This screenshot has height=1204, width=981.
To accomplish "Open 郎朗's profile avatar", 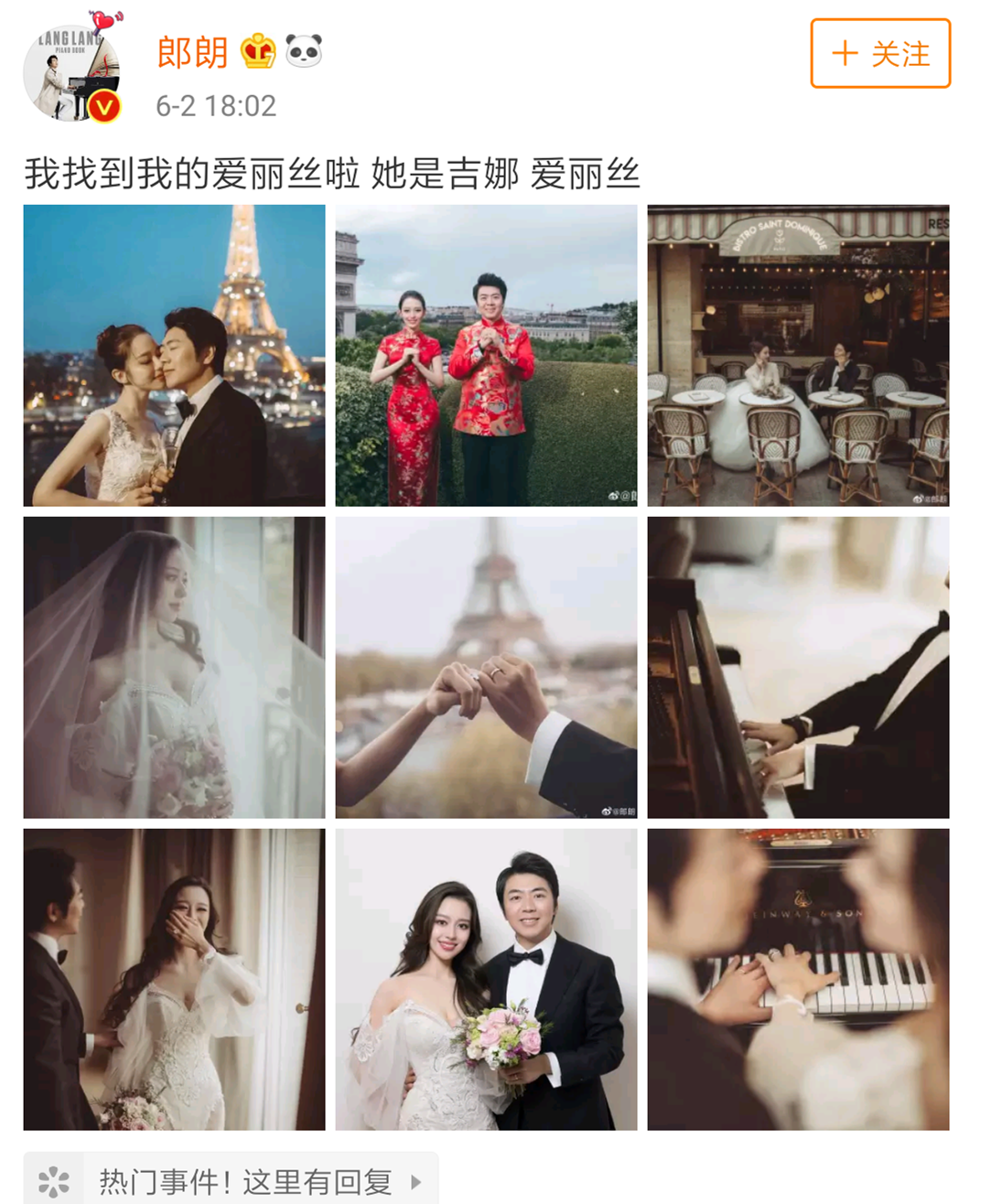I will click(x=72, y=74).
